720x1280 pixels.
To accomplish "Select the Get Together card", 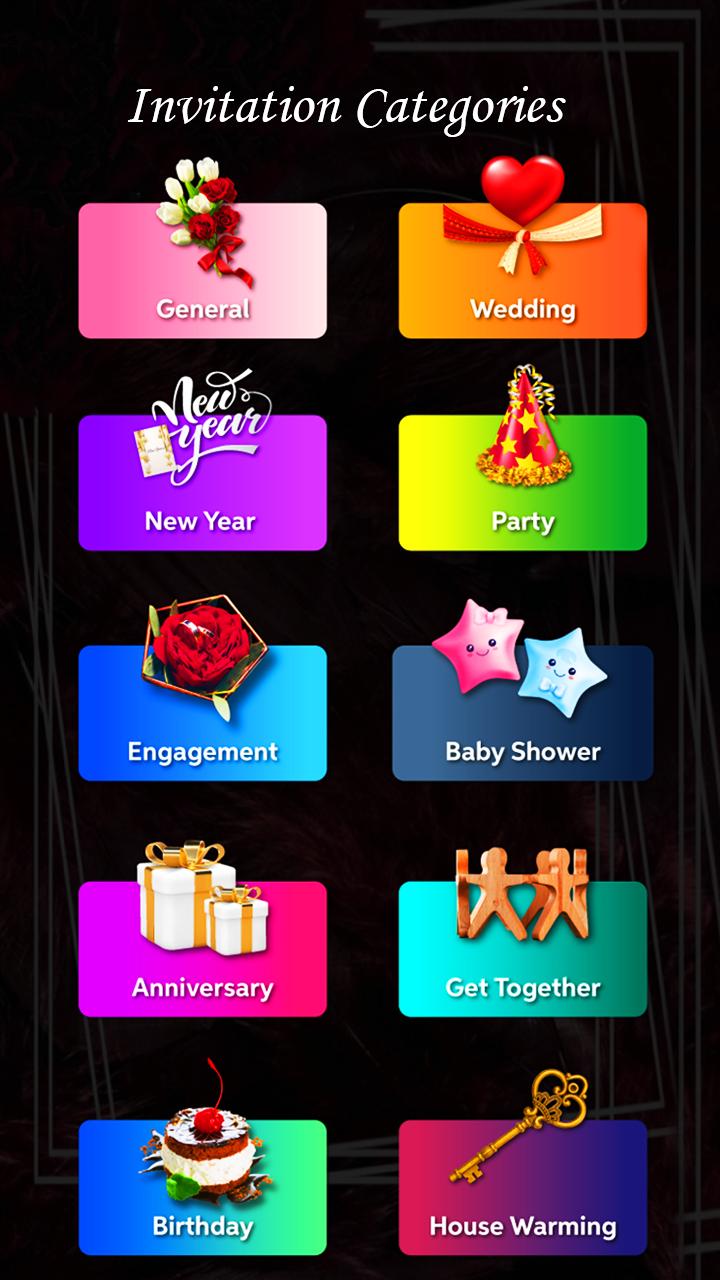I will 523,948.
